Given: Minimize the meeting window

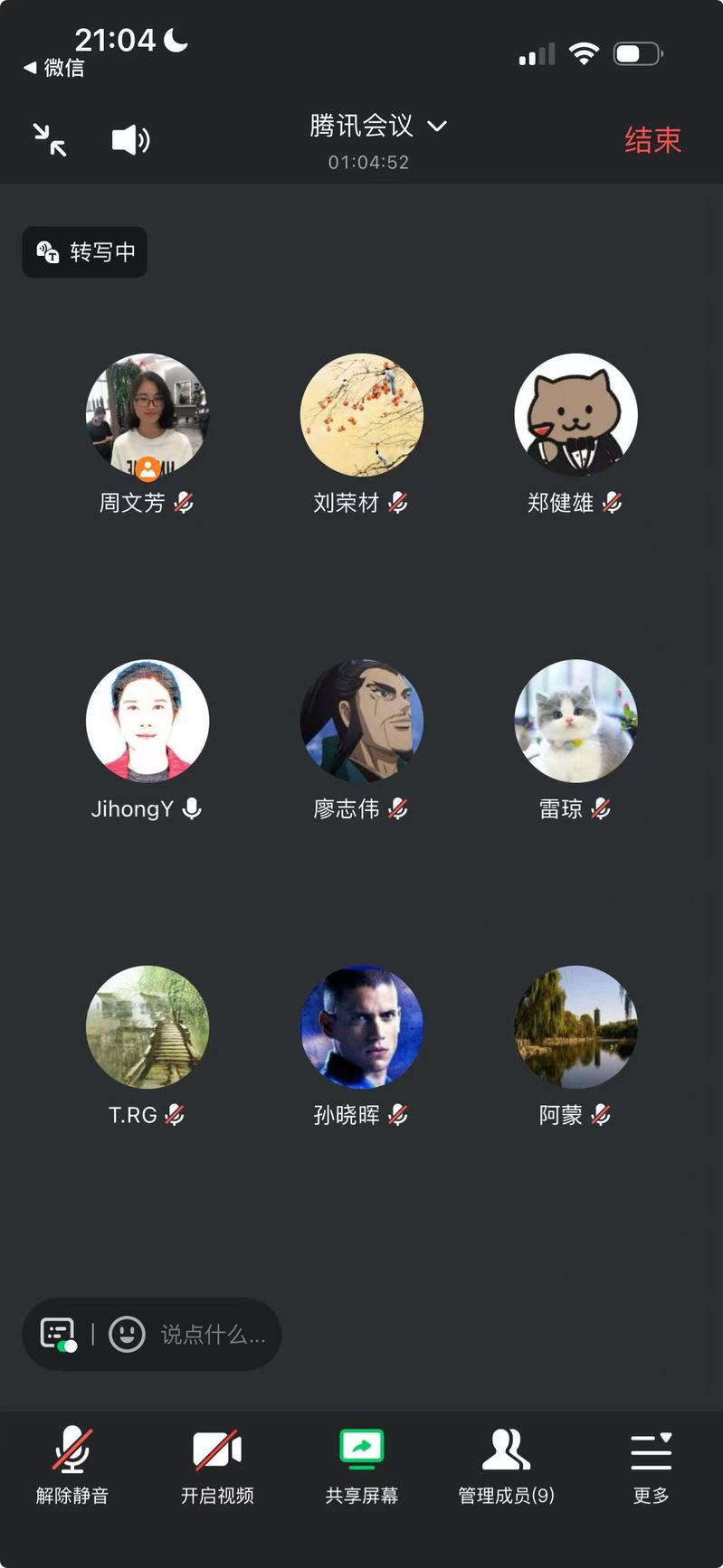Looking at the screenshot, I should (50, 140).
